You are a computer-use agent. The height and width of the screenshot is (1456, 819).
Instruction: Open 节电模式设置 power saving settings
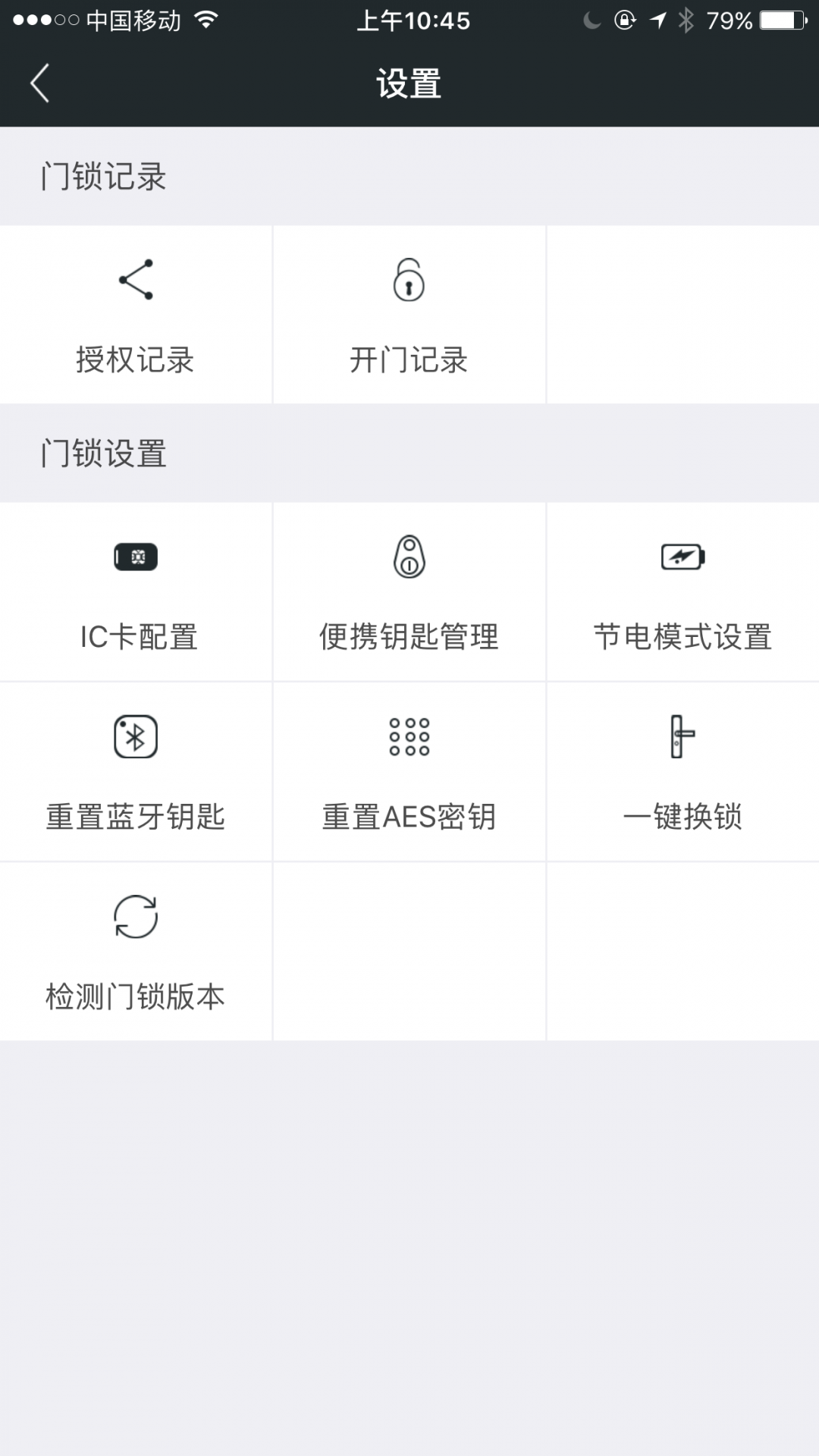(682, 592)
